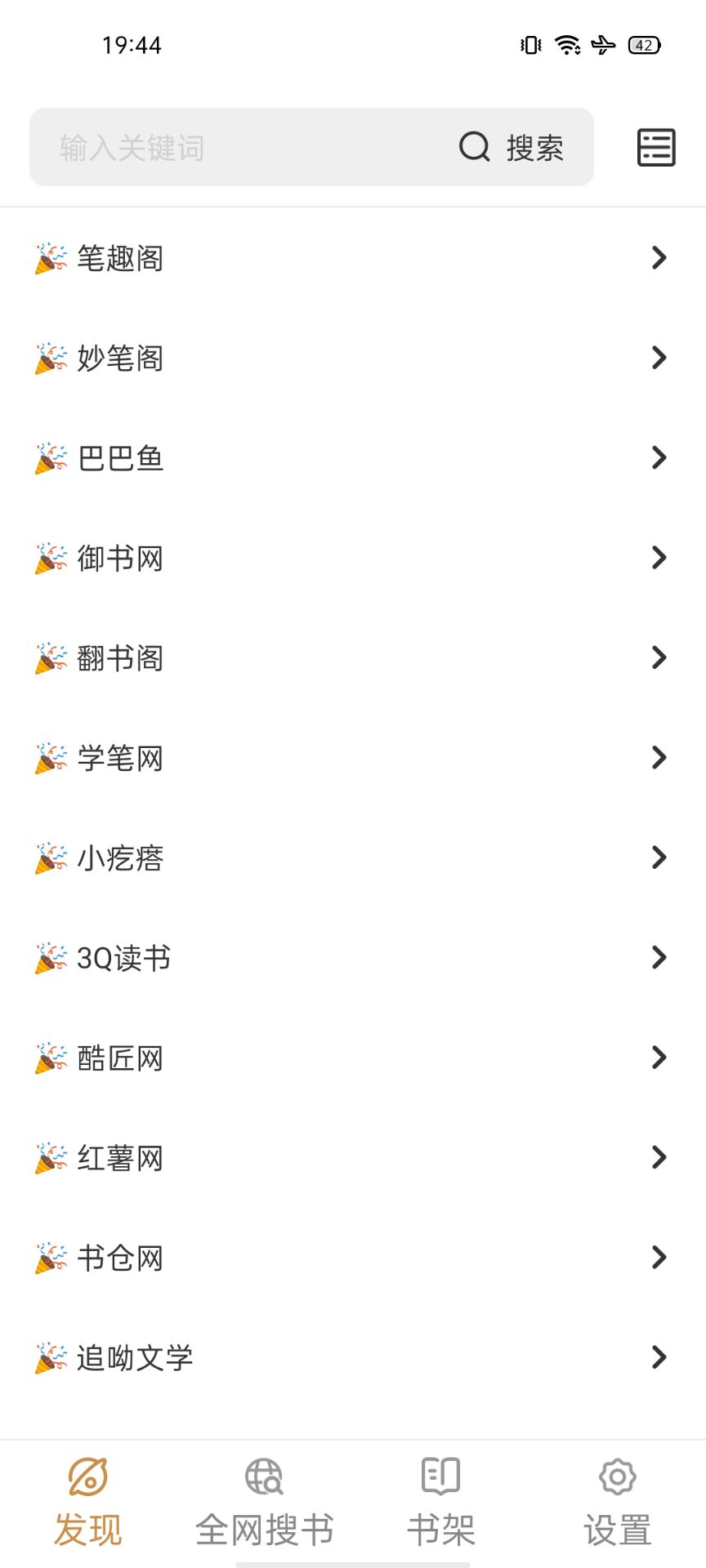Go to the 设置 settings tab
The image size is (706, 1568).
[618, 1503]
